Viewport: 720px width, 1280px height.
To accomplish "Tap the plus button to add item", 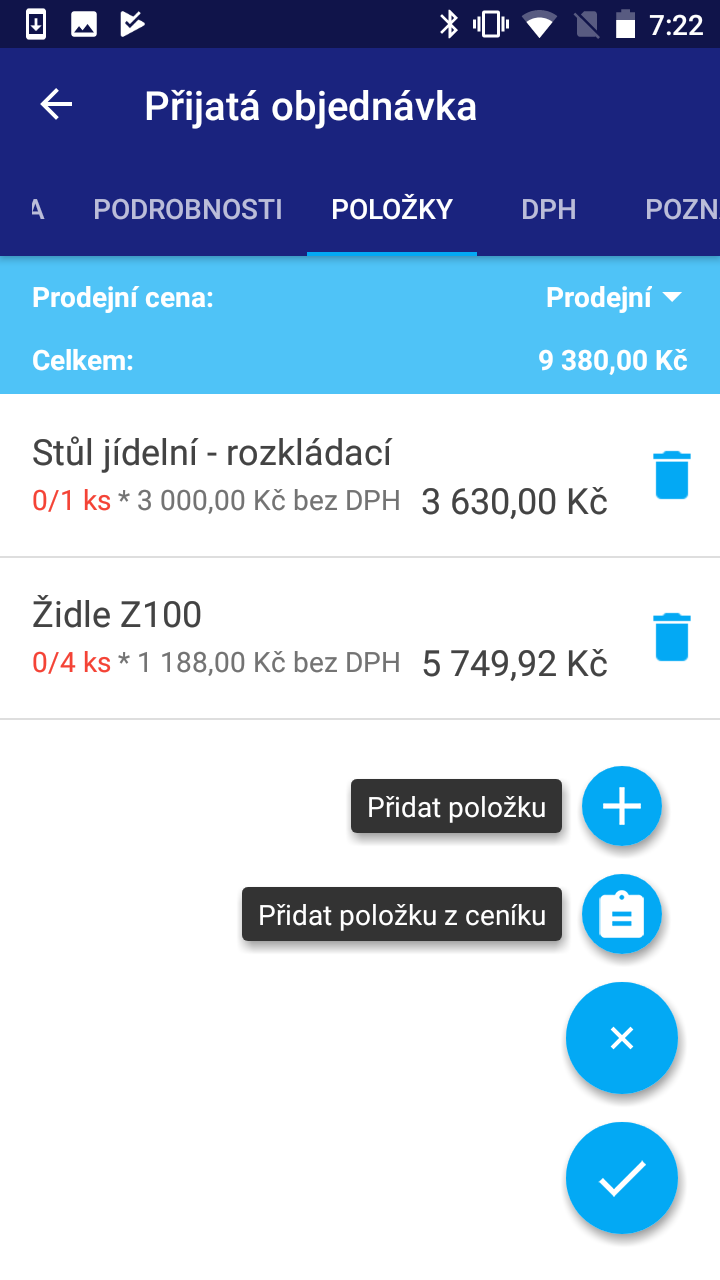I will [x=622, y=806].
